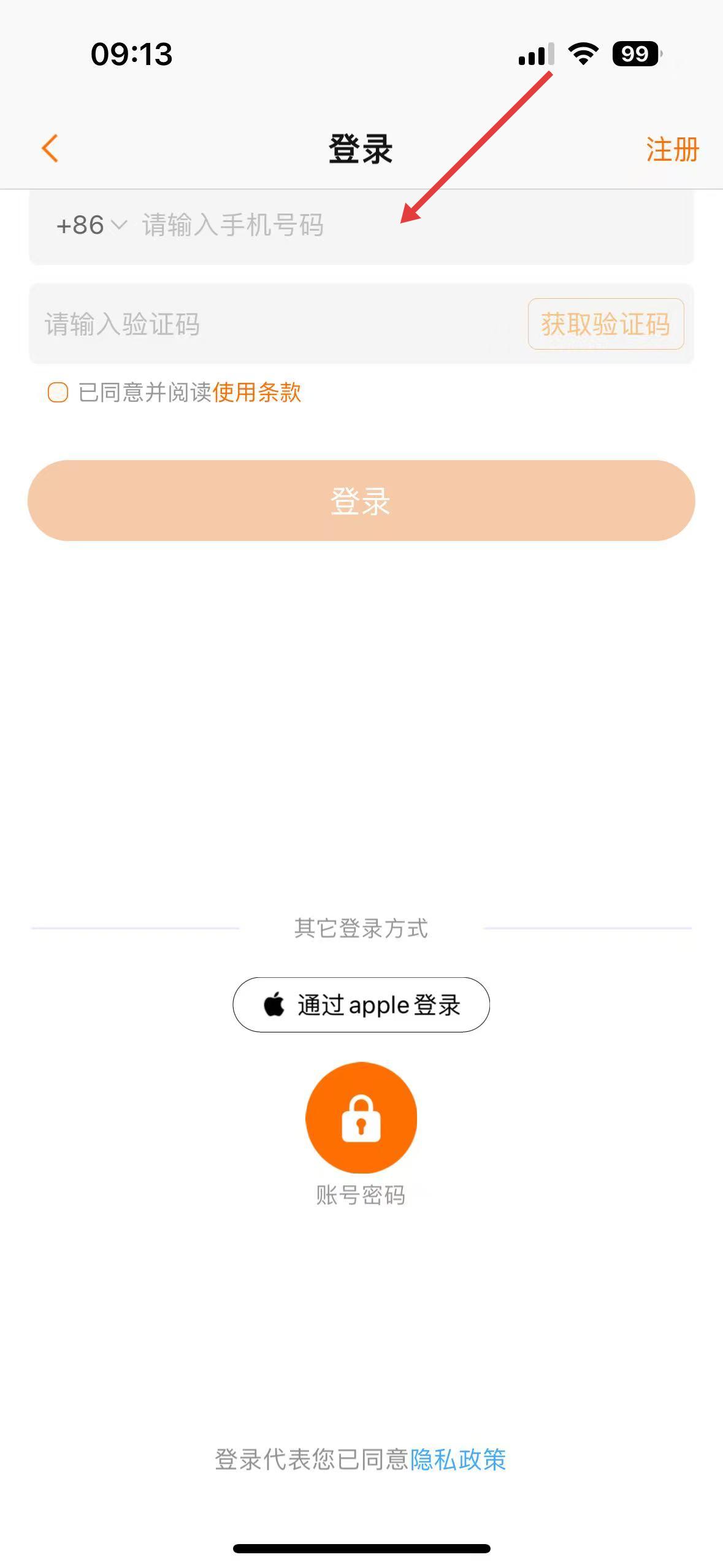723x1568 pixels.
Task: Select the 登录 page title
Action: [x=361, y=149]
